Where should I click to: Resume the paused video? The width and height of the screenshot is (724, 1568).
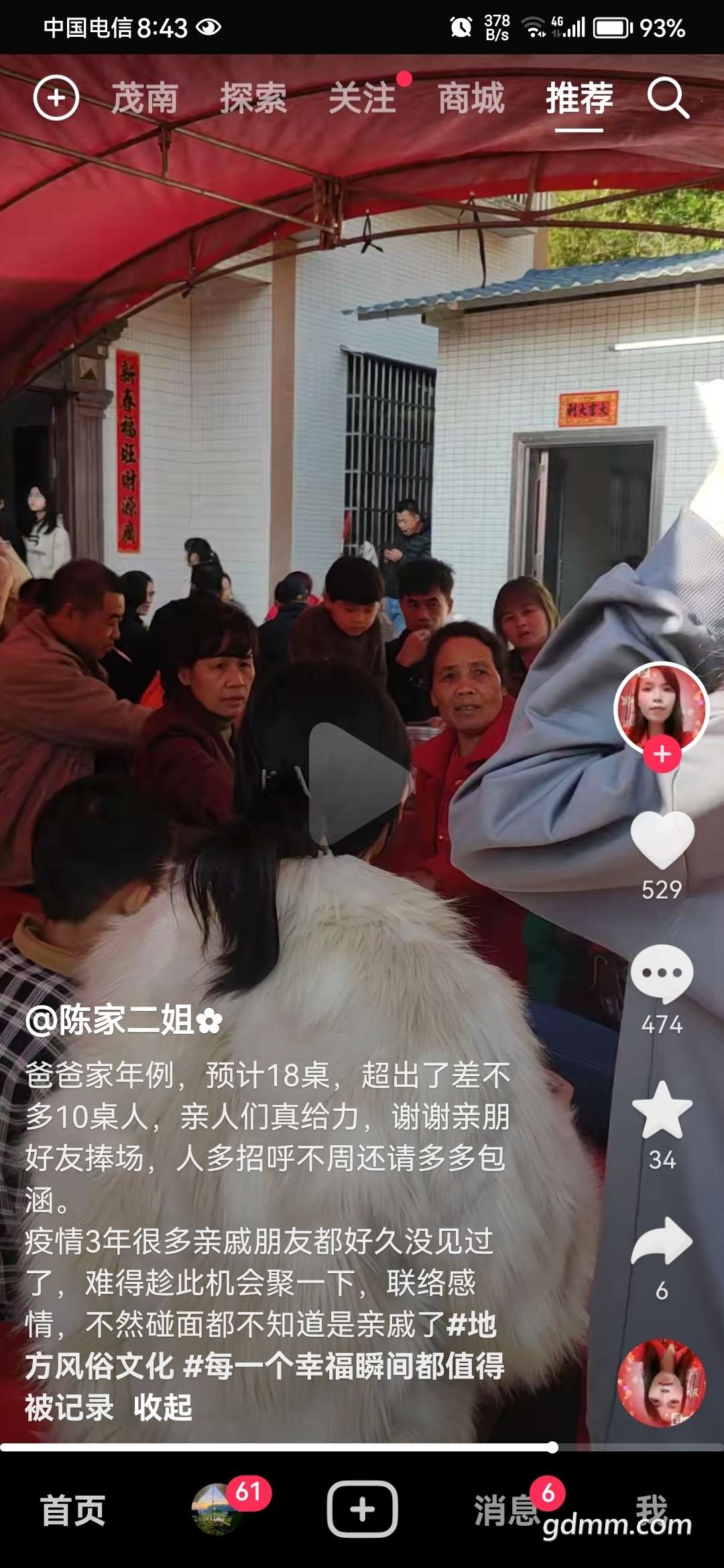click(x=361, y=783)
